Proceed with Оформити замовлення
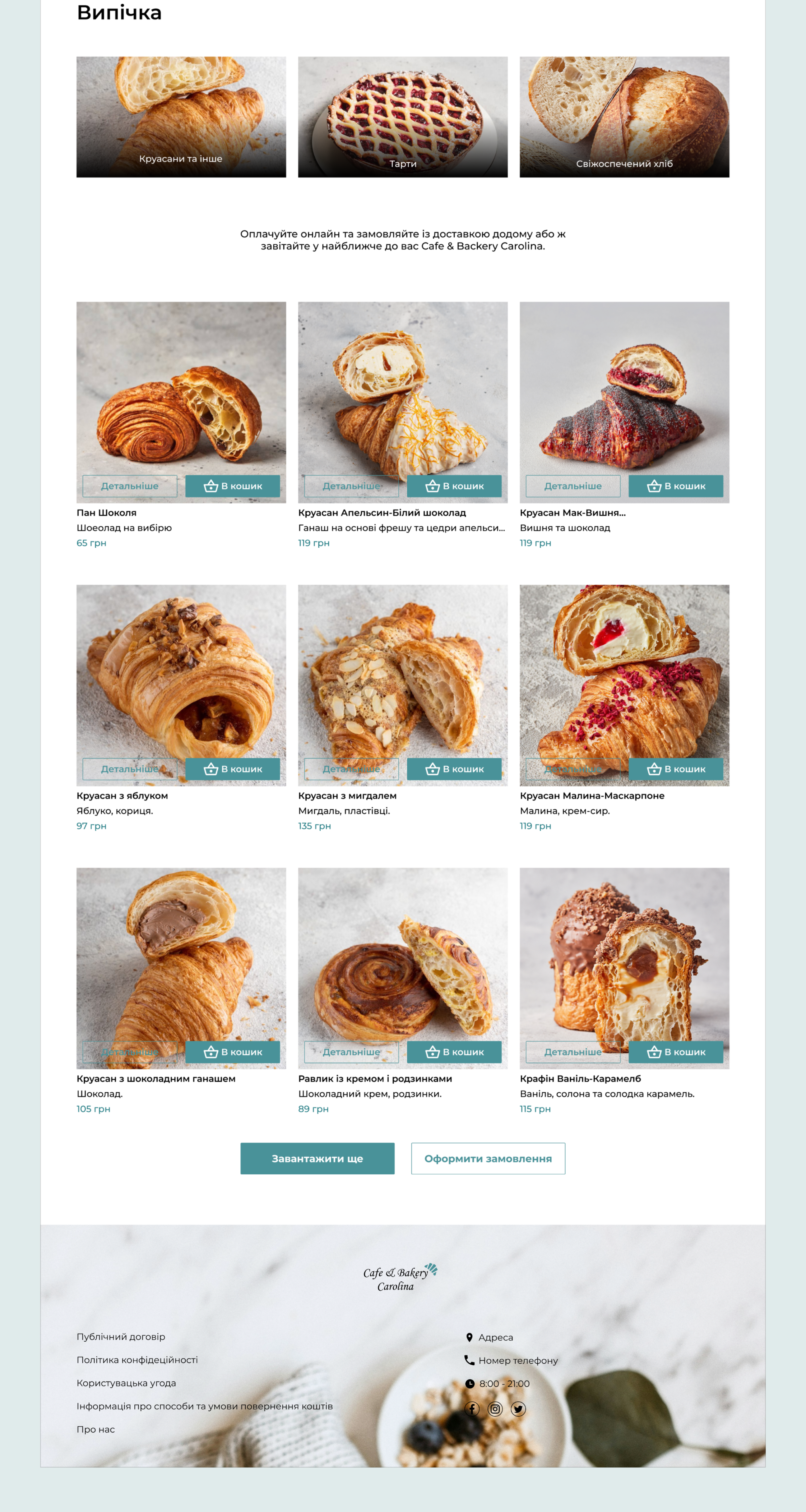 [488, 1158]
